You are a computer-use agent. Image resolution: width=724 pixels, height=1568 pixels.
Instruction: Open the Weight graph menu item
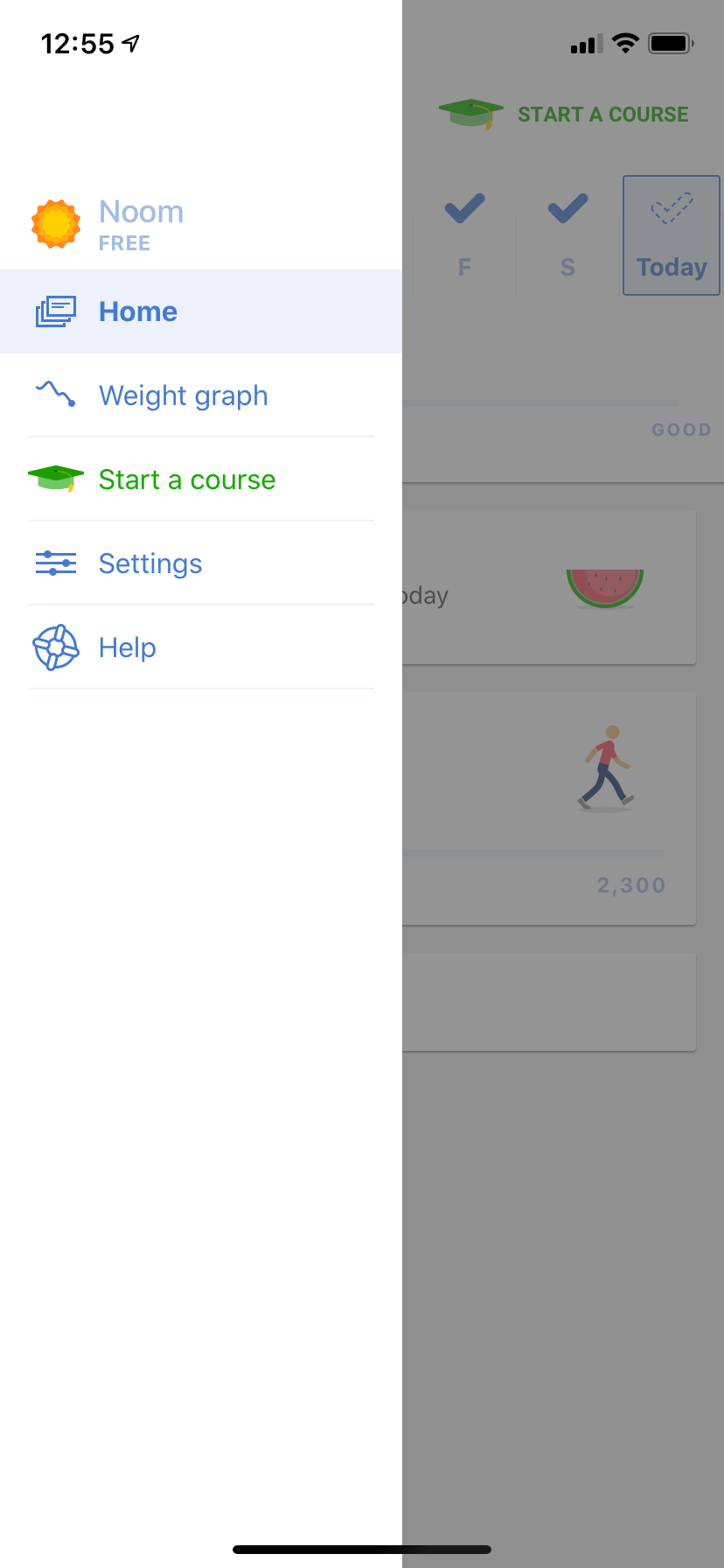coord(201,395)
